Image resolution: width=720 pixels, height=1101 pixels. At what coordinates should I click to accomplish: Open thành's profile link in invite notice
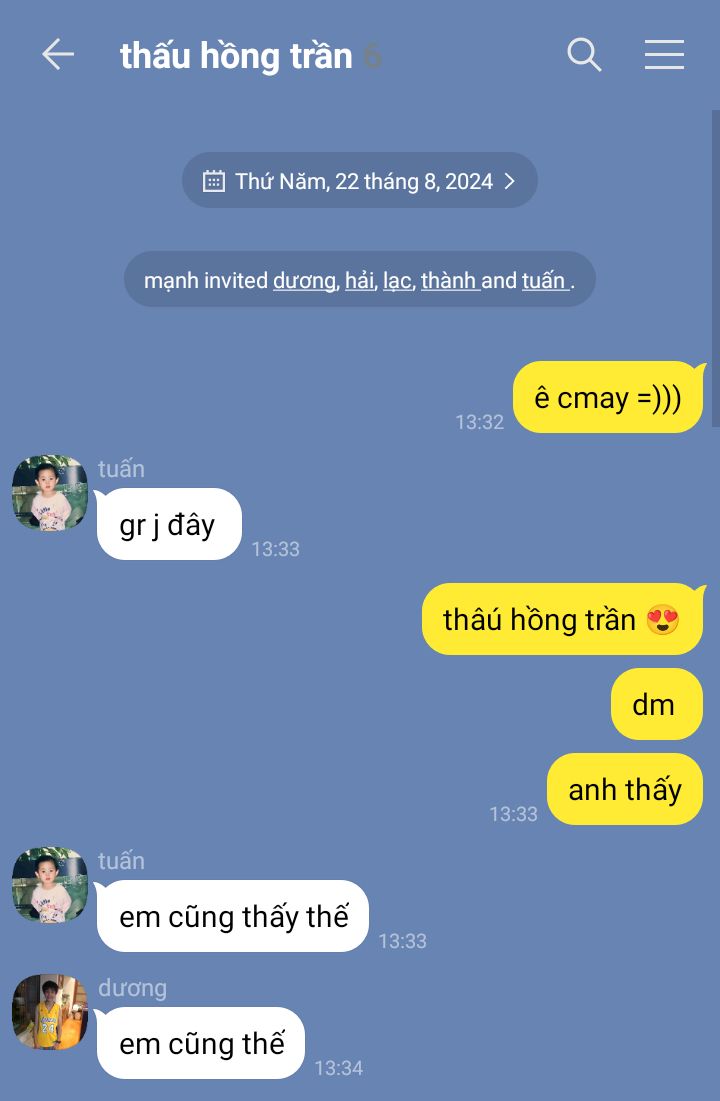coord(448,280)
